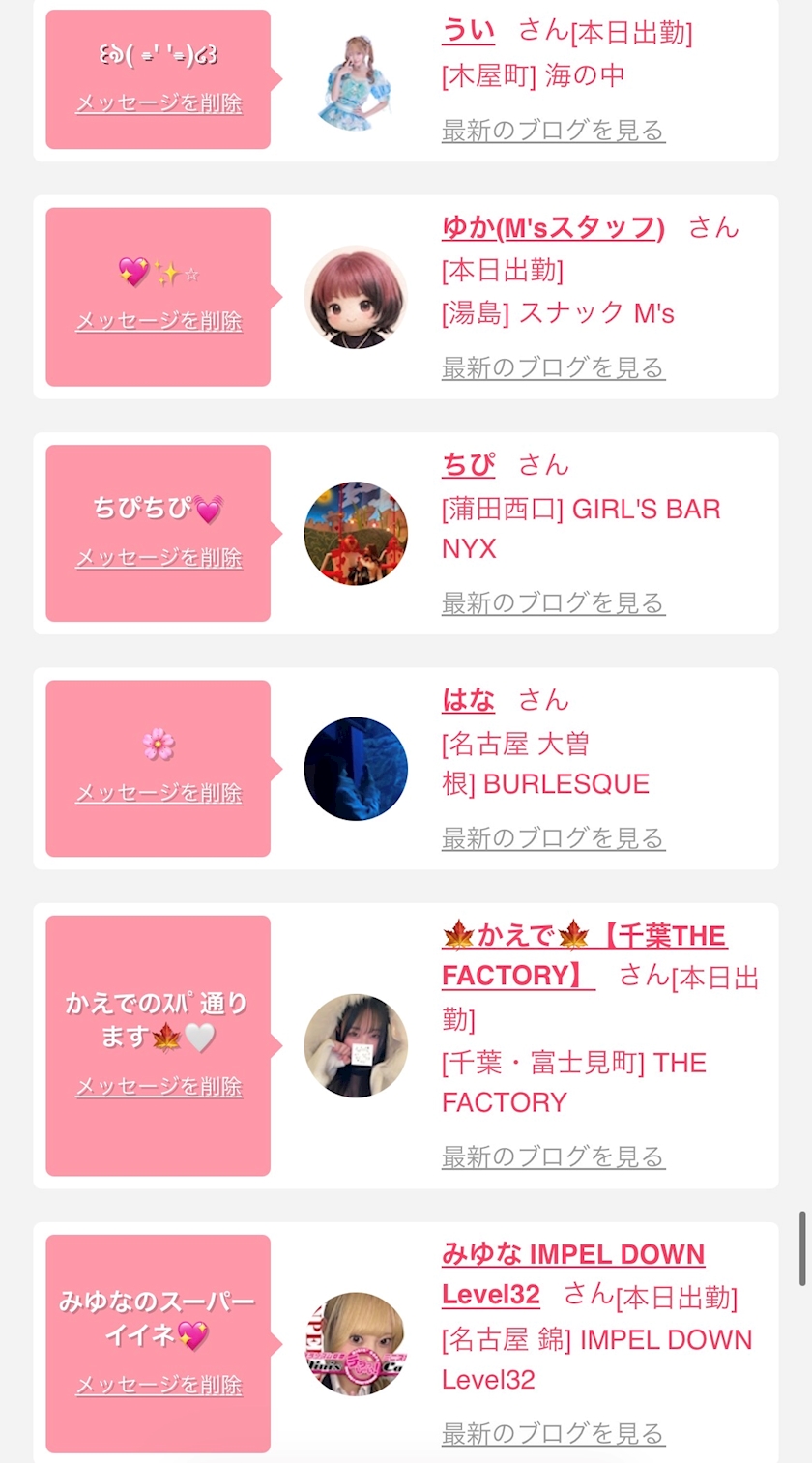View かえで's latest blog

[553, 1156]
